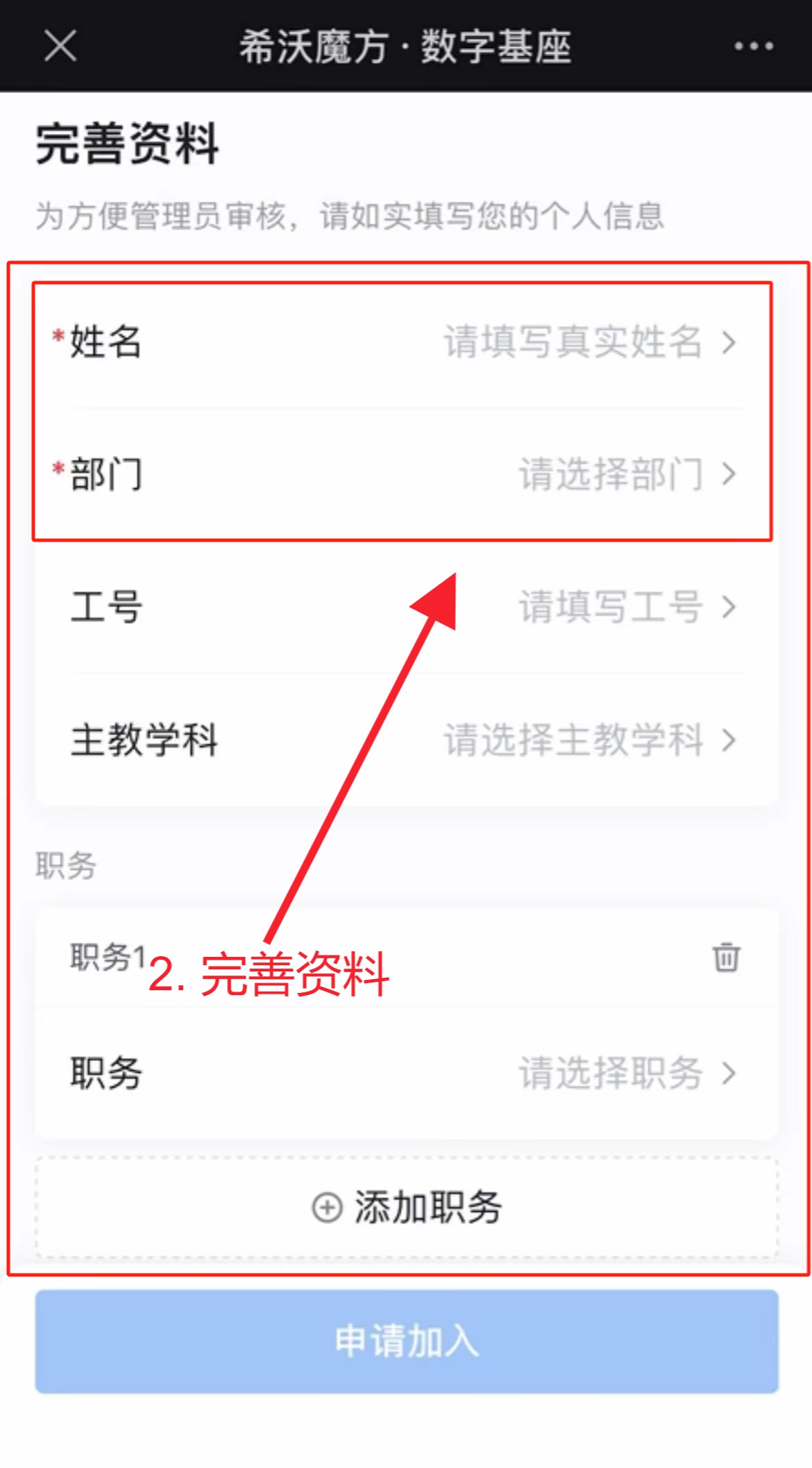Delete 职务1 with trash icon
This screenshot has height=1468, width=812.
point(726,957)
